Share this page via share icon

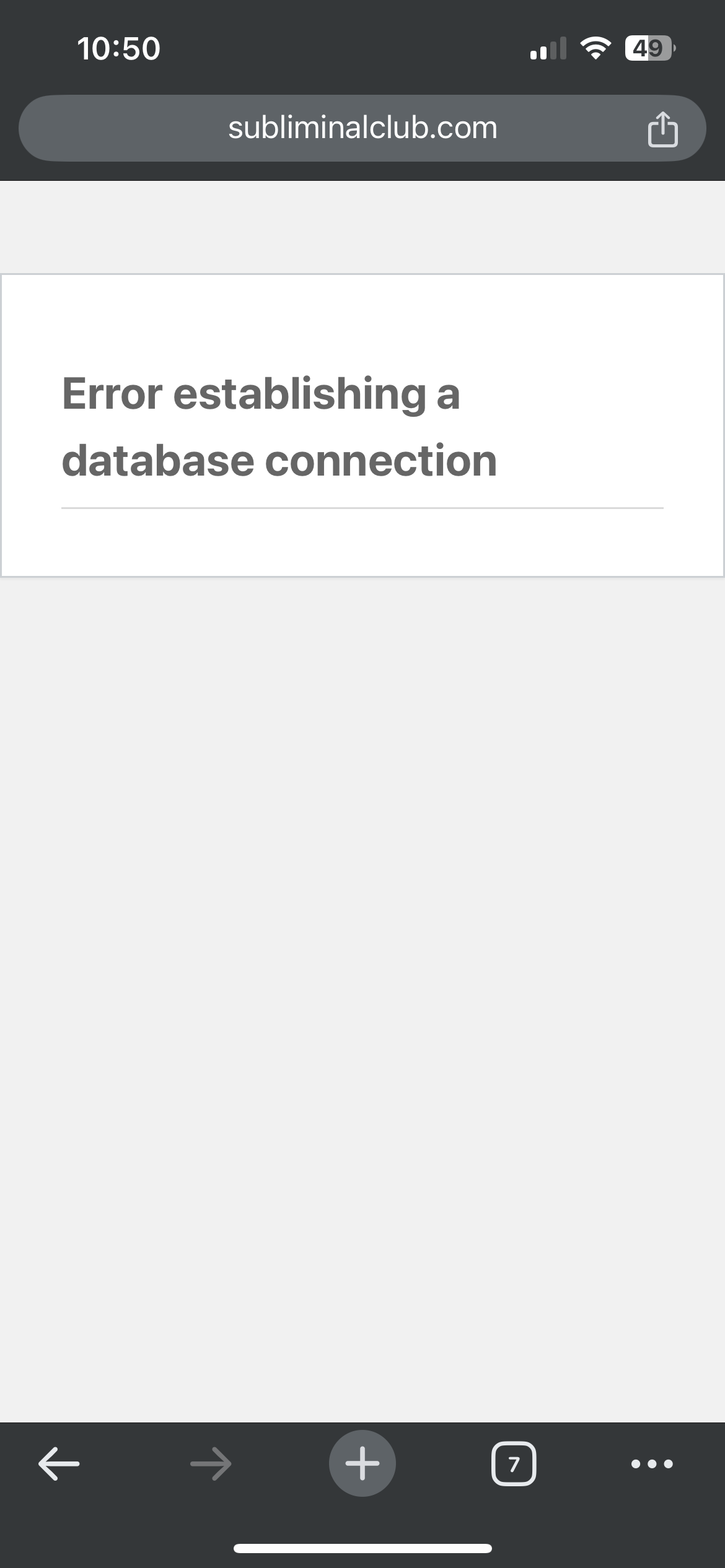[662, 129]
